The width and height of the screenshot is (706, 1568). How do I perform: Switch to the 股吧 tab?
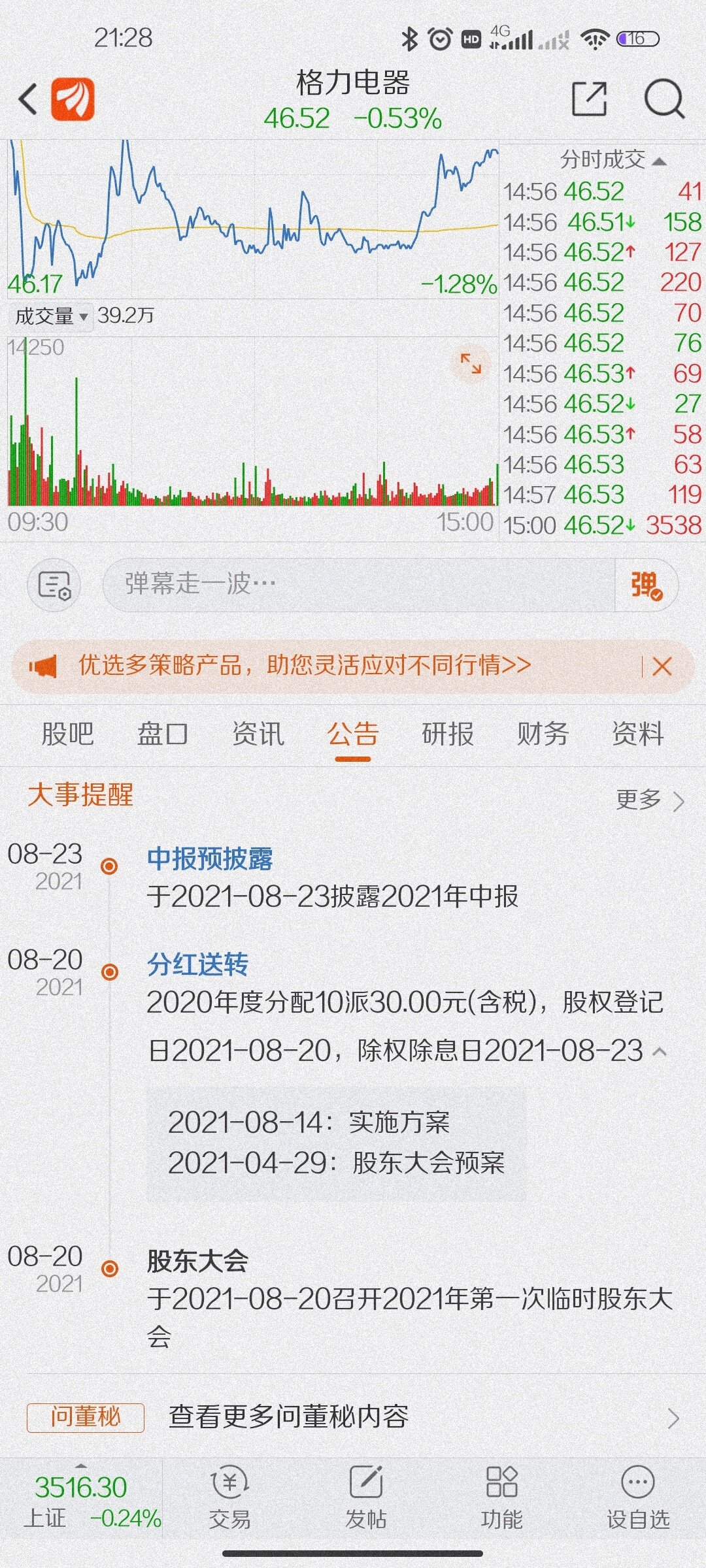(x=67, y=734)
